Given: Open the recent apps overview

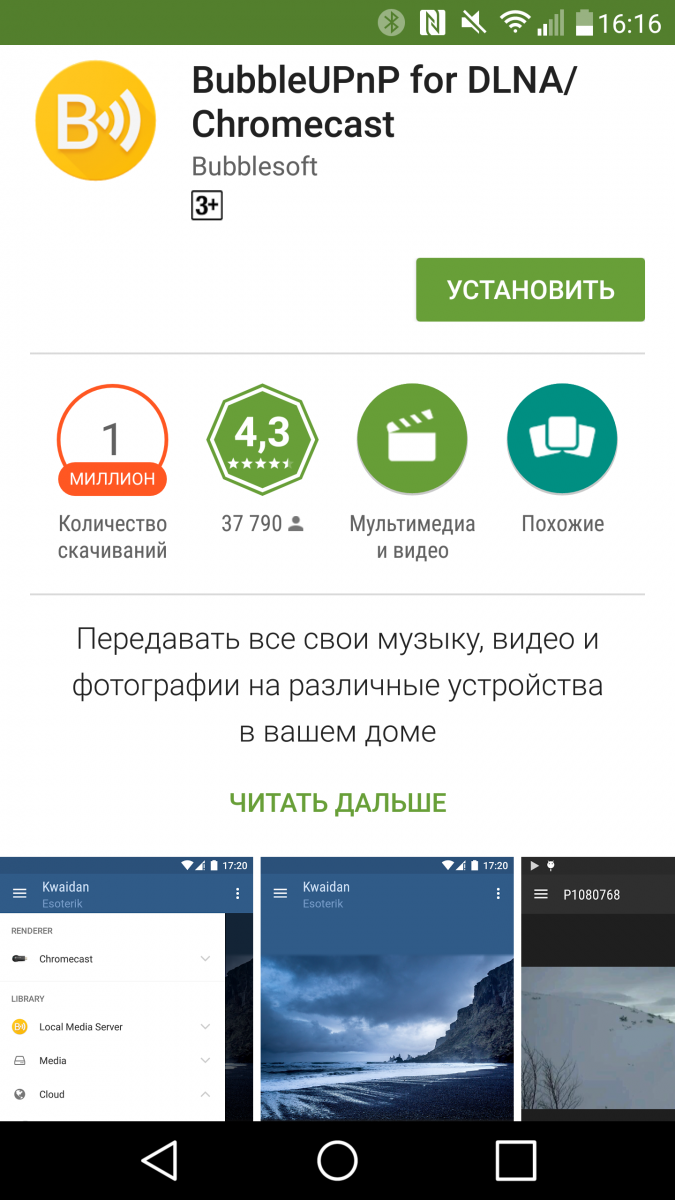Looking at the screenshot, I should point(516,1160).
